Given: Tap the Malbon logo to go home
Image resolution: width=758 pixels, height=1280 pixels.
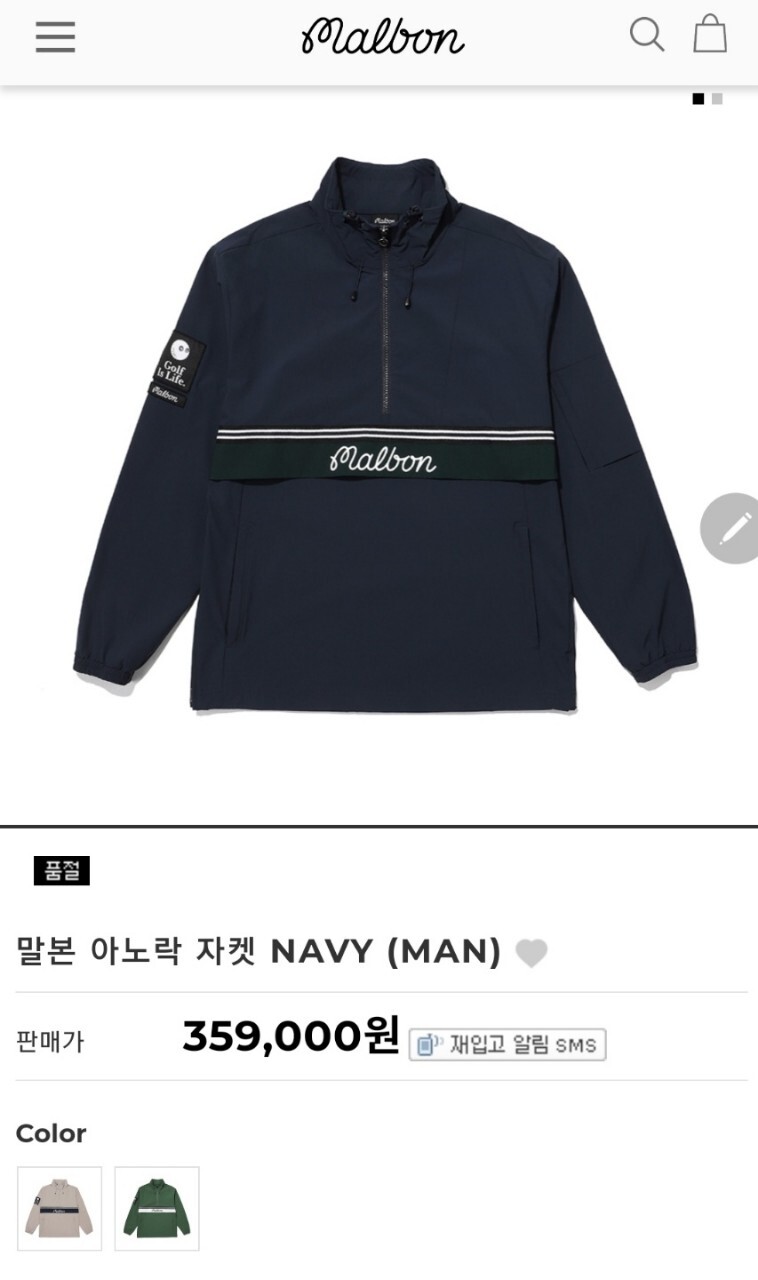Looking at the screenshot, I should 383,37.
